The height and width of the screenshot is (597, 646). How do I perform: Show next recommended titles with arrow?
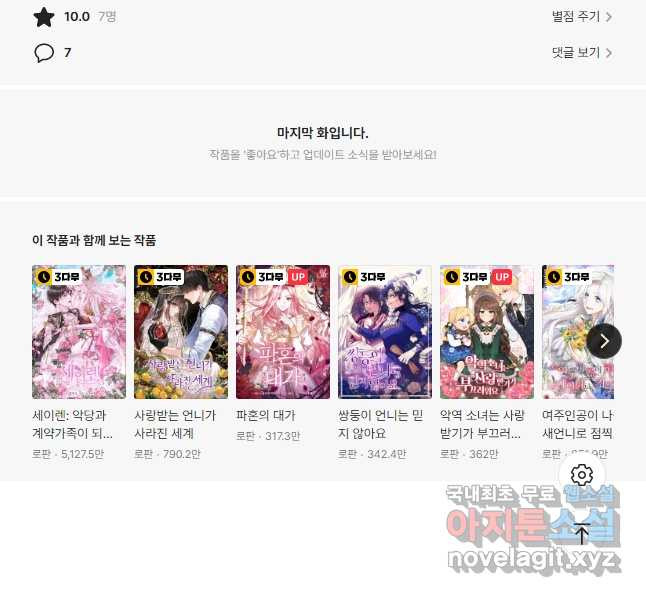[603, 341]
